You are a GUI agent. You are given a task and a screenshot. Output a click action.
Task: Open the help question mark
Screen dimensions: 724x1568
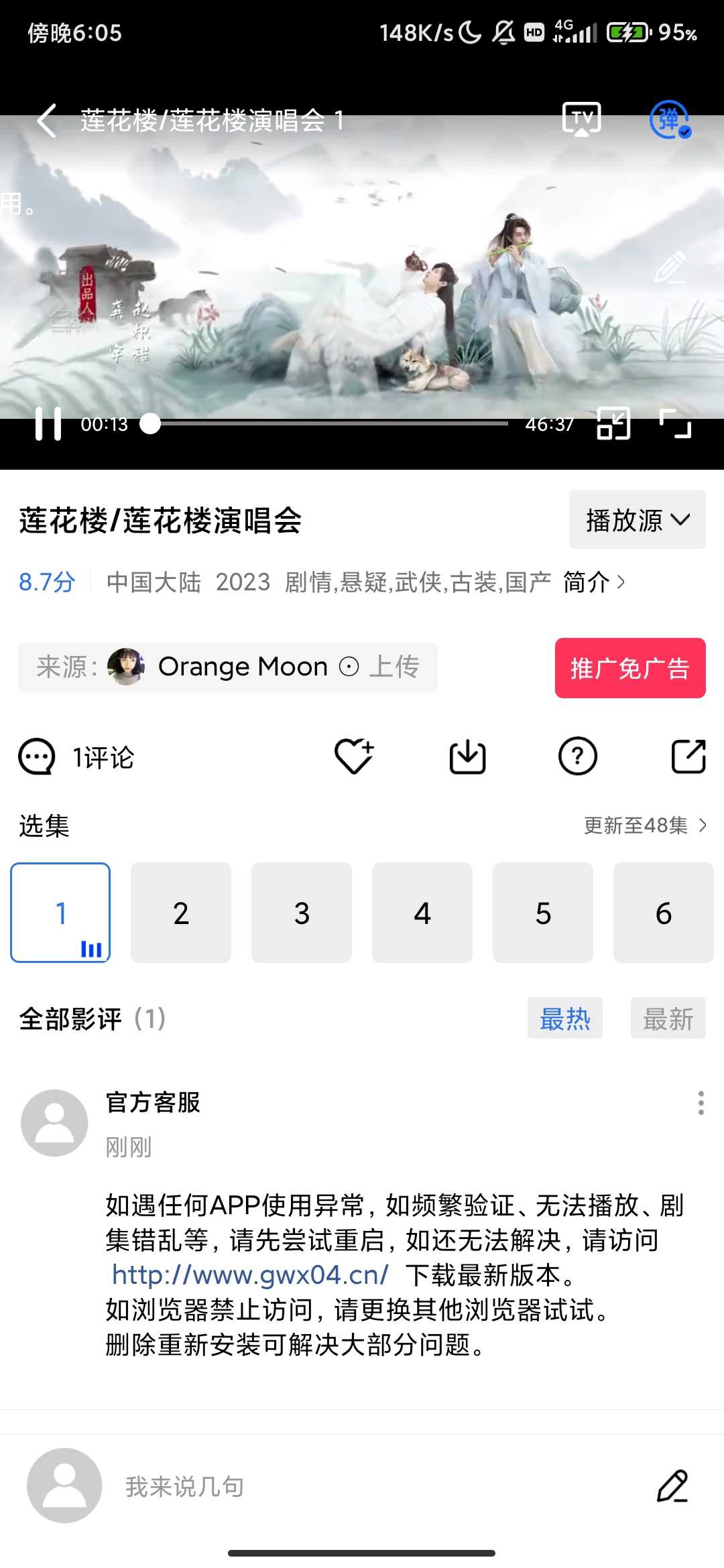[577, 757]
